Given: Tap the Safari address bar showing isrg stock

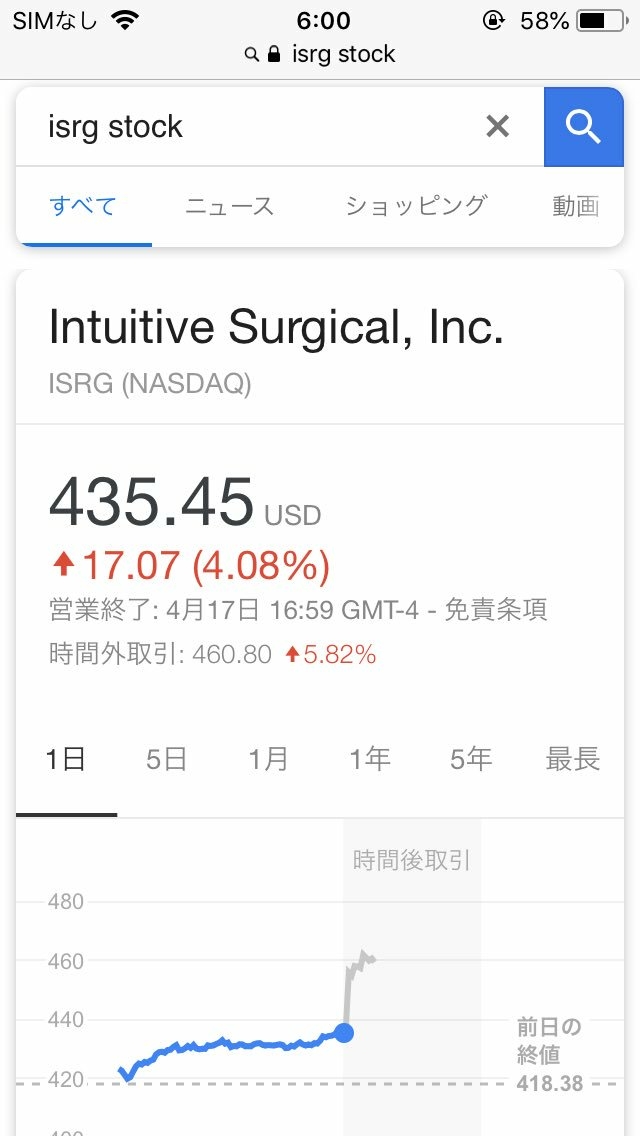Looking at the screenshot, I should coord(320,54).
